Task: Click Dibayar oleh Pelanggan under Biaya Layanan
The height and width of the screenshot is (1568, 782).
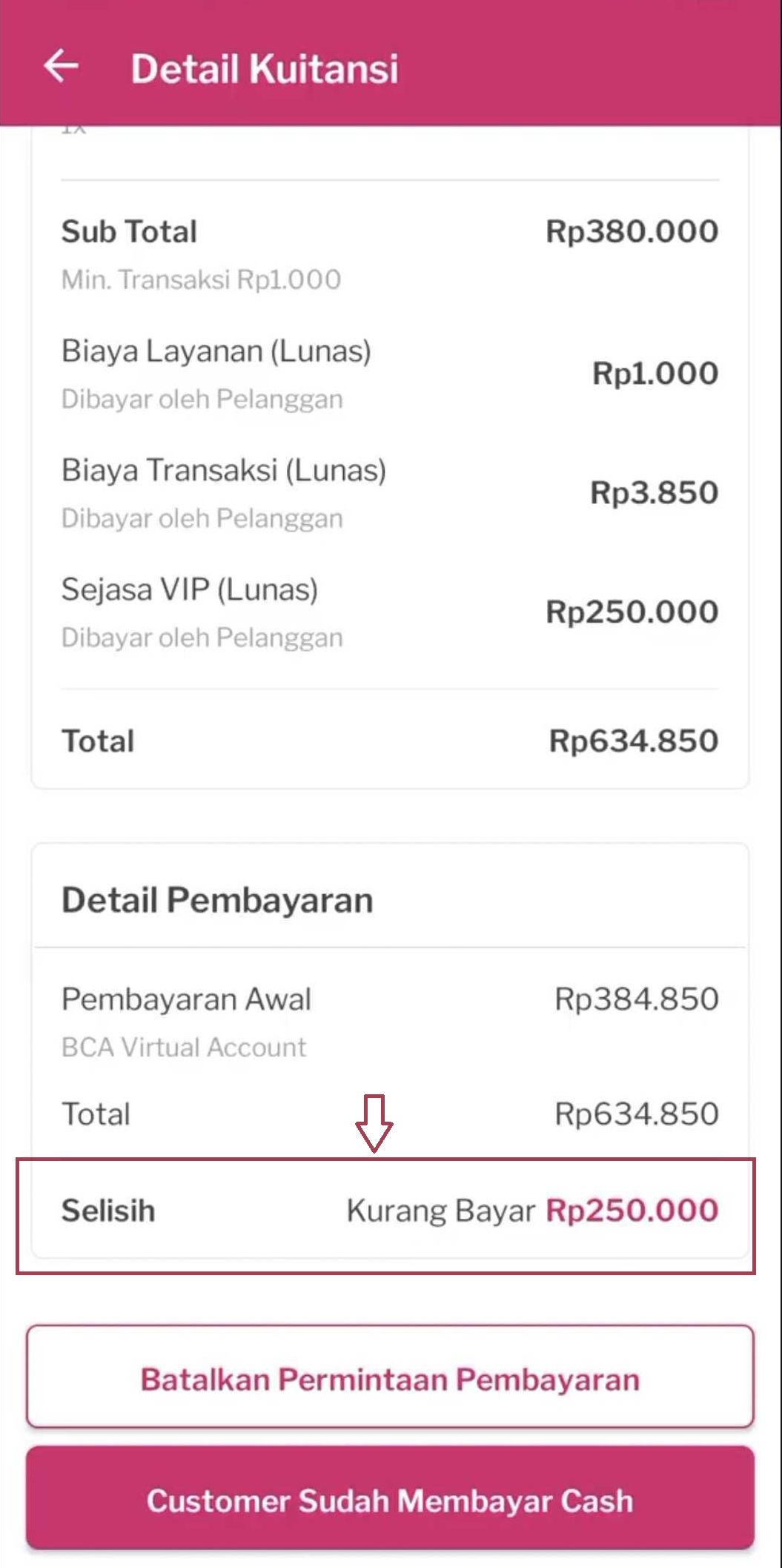Action: click(201, 398)
